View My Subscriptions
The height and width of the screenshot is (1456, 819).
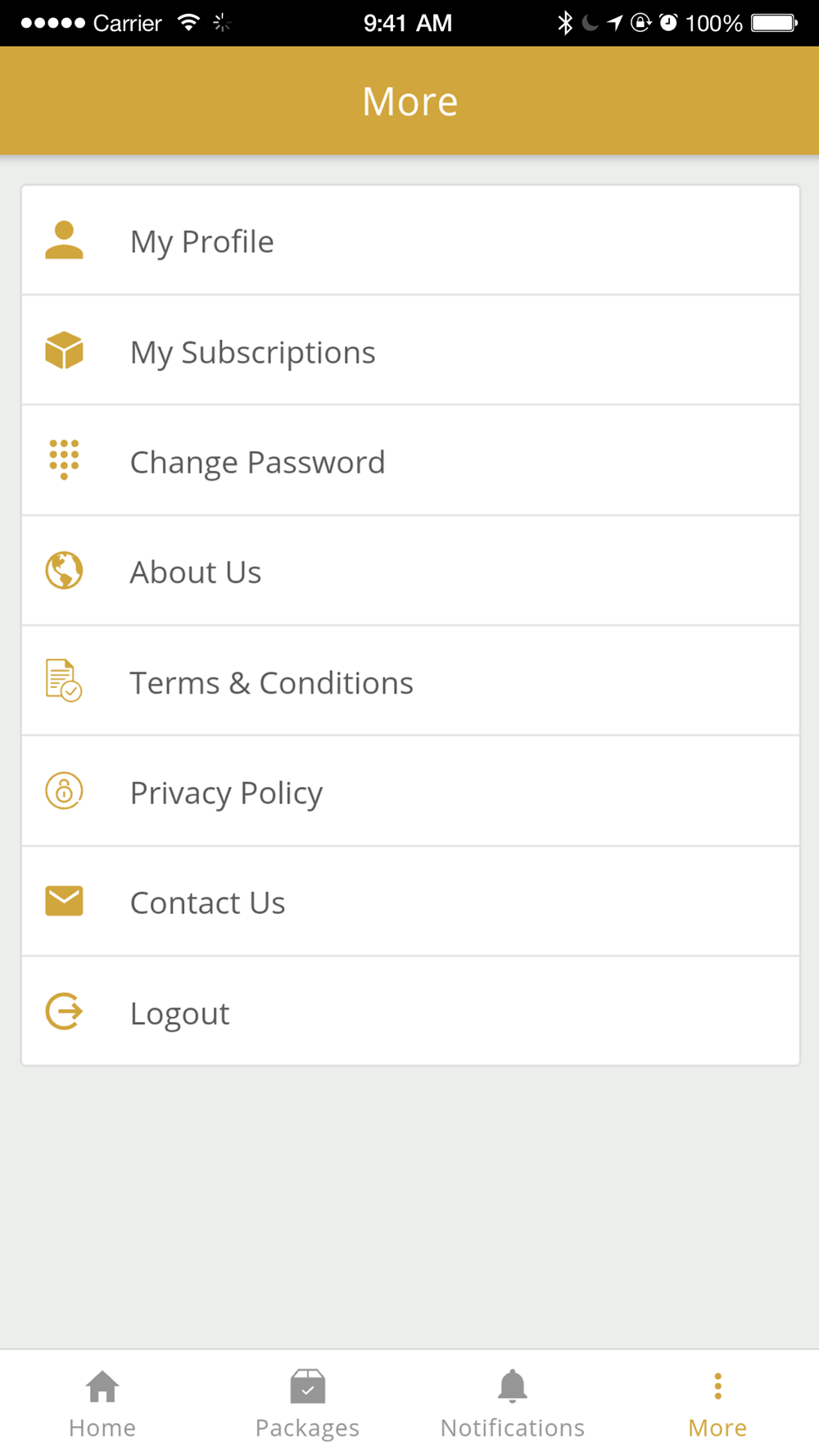pyautogui.click(x=410, y=350)
